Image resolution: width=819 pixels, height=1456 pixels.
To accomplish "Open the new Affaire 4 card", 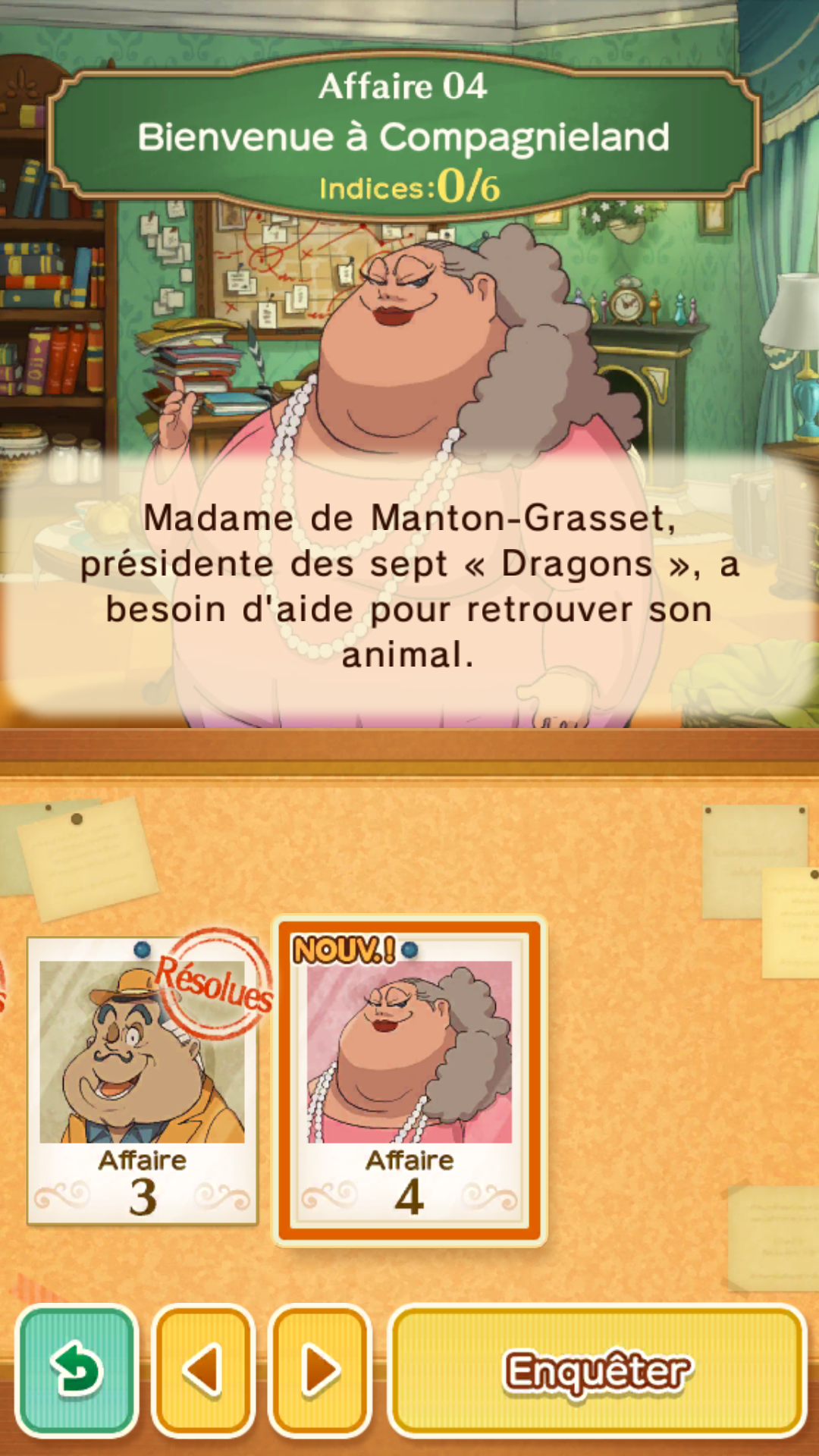I will pyautogui.click(x=409, y=1081).
